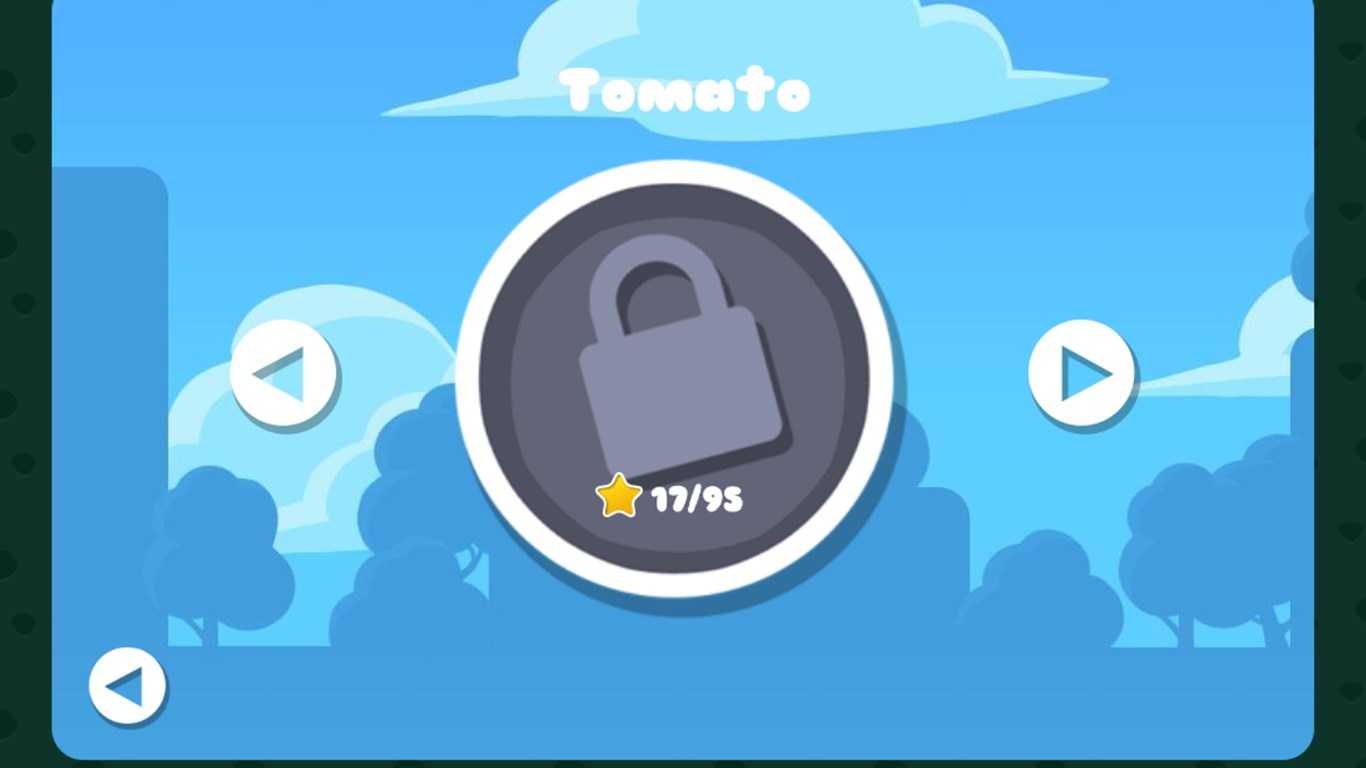This screenshot has height=768, width=1366.
Task: Go to the previous character
Action: [x=283, y=374]
